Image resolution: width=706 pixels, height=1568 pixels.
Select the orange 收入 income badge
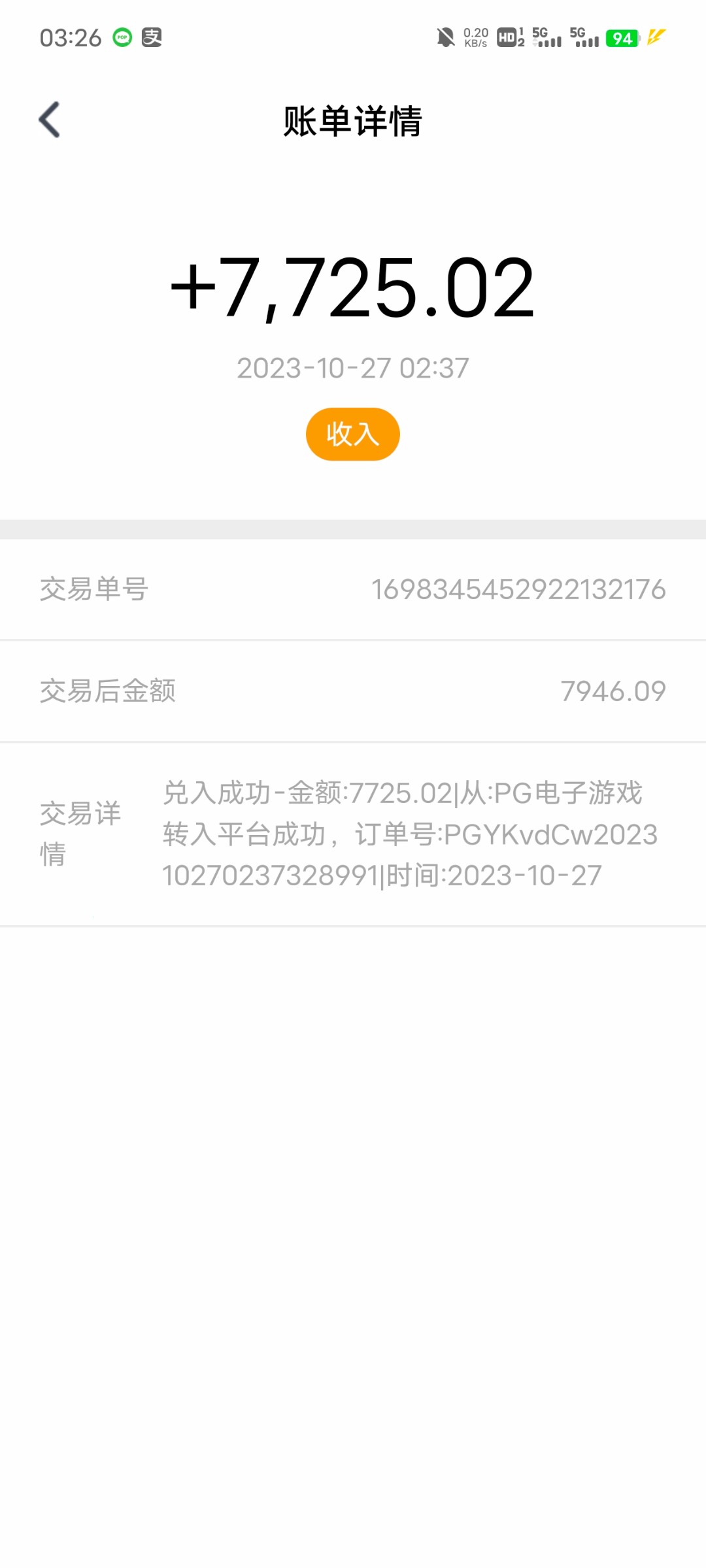352,433
